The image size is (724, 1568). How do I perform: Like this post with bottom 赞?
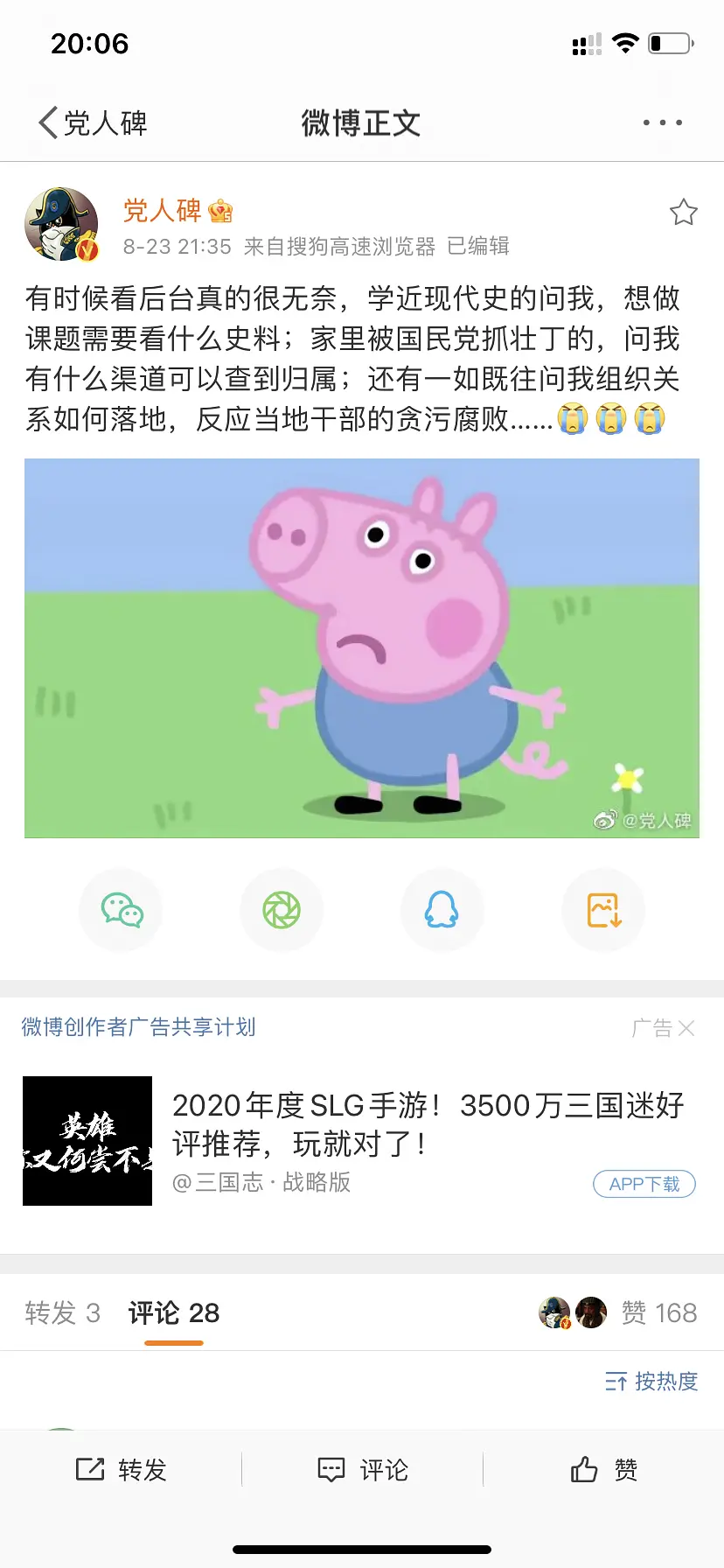pyautogui.click(x=603, y=1470)
